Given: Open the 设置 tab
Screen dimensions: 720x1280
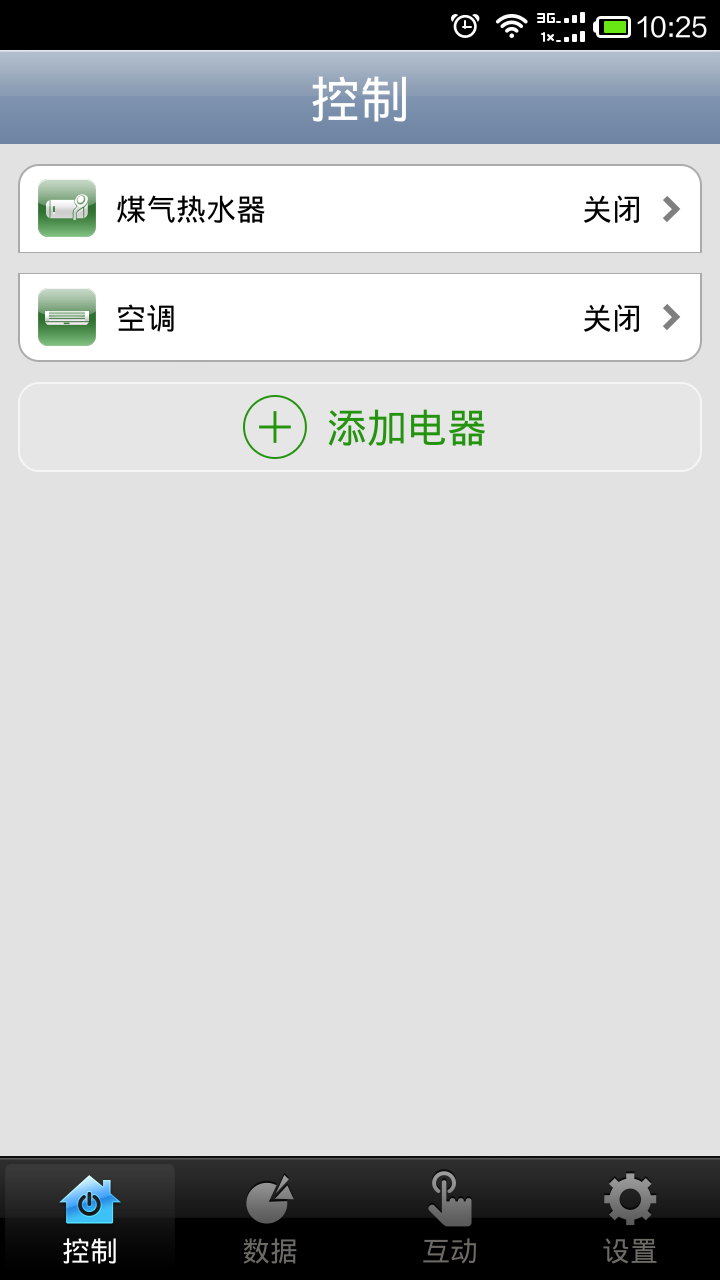Looking at the screenshot, I should pyautogui.click(x=628, y=1218).
